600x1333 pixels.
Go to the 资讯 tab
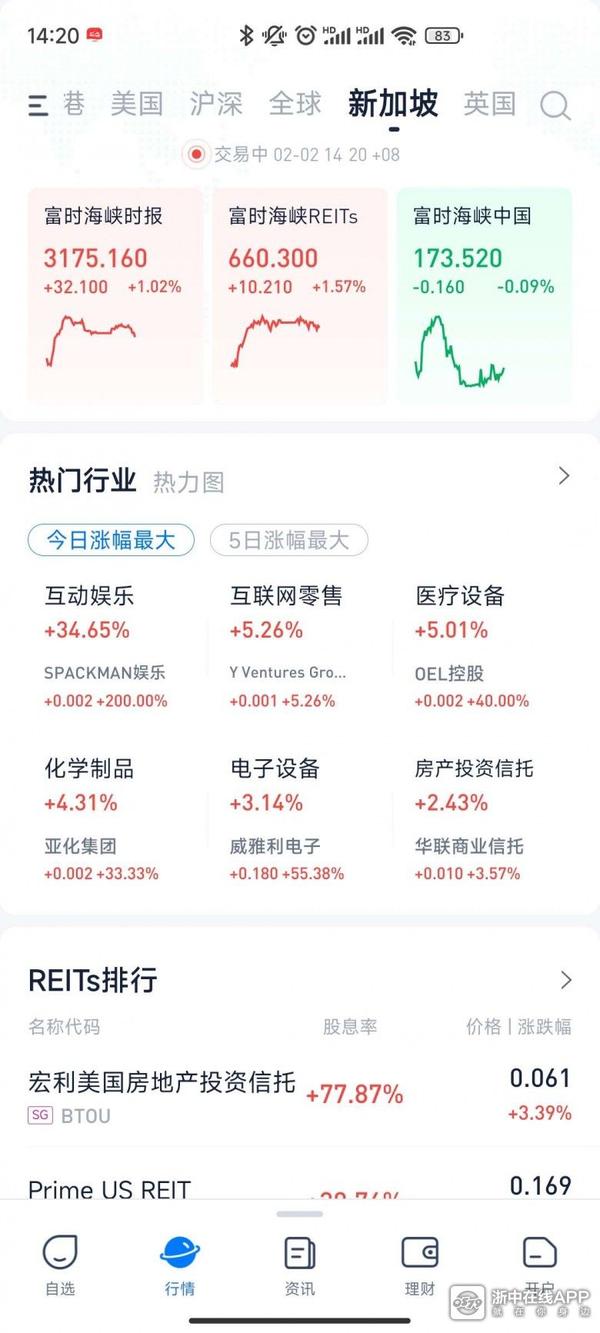click(300, 1263)
